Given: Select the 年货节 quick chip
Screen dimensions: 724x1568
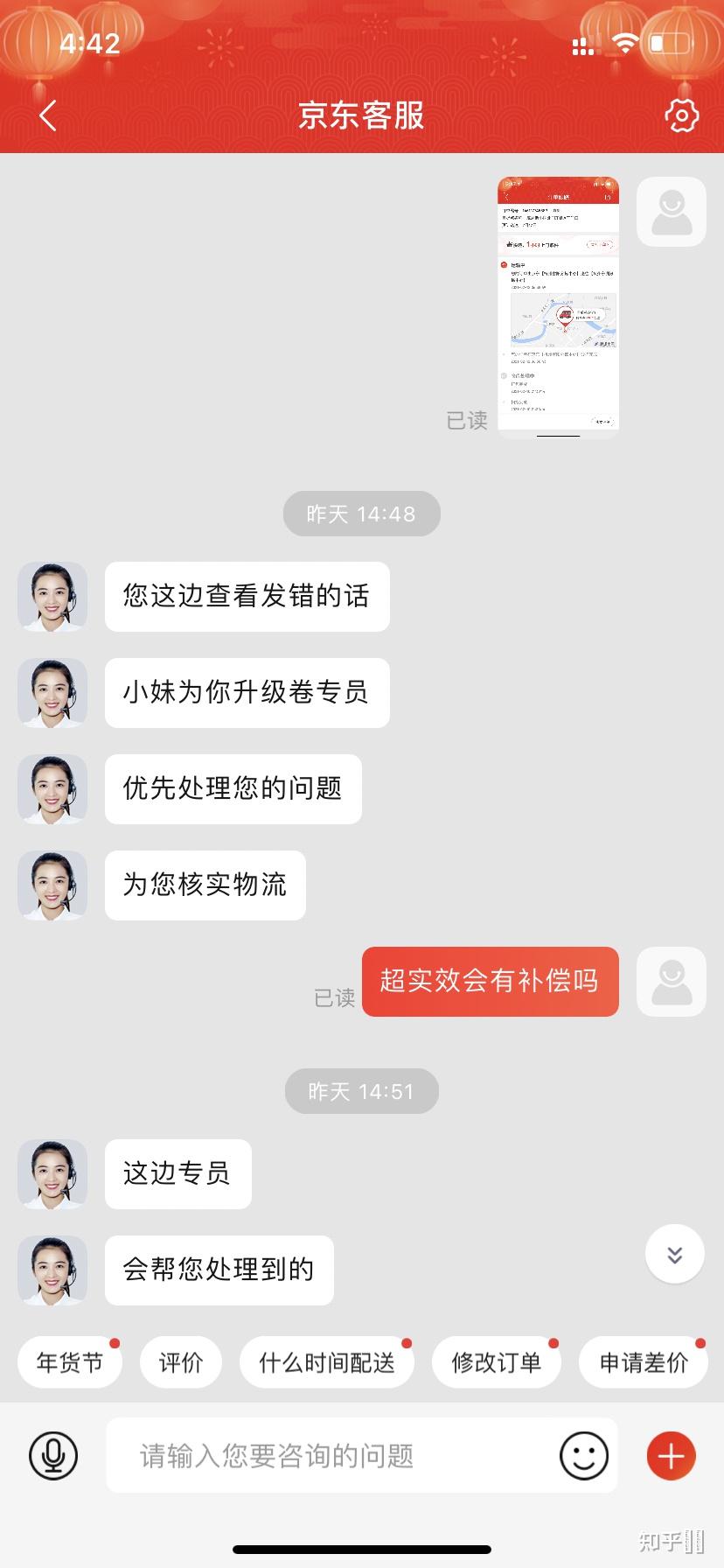Looking at the screenshot, I should pyautogui.click(x=70, y=1362).
